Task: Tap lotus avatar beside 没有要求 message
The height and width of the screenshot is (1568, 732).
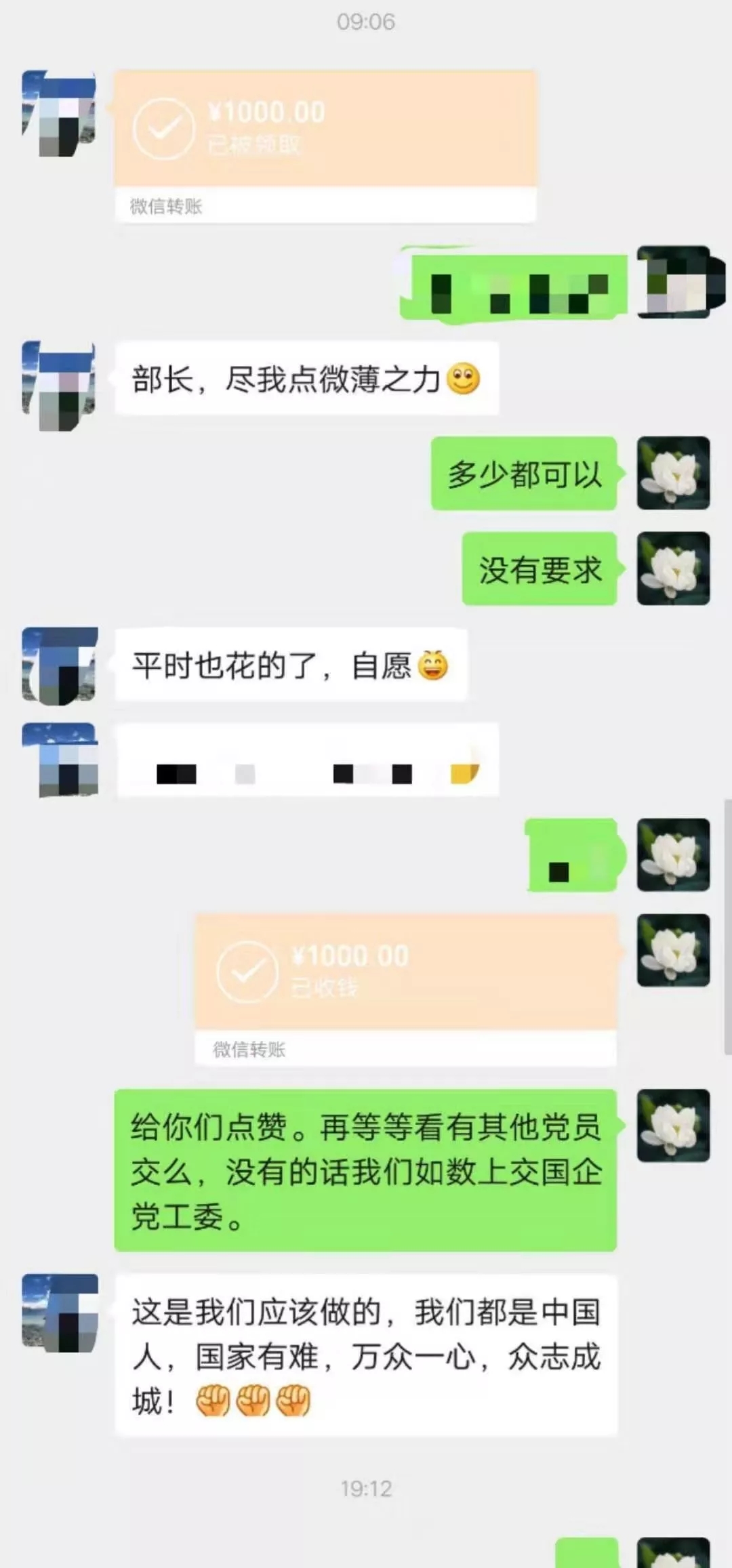Action: click(x=673, y=569)
